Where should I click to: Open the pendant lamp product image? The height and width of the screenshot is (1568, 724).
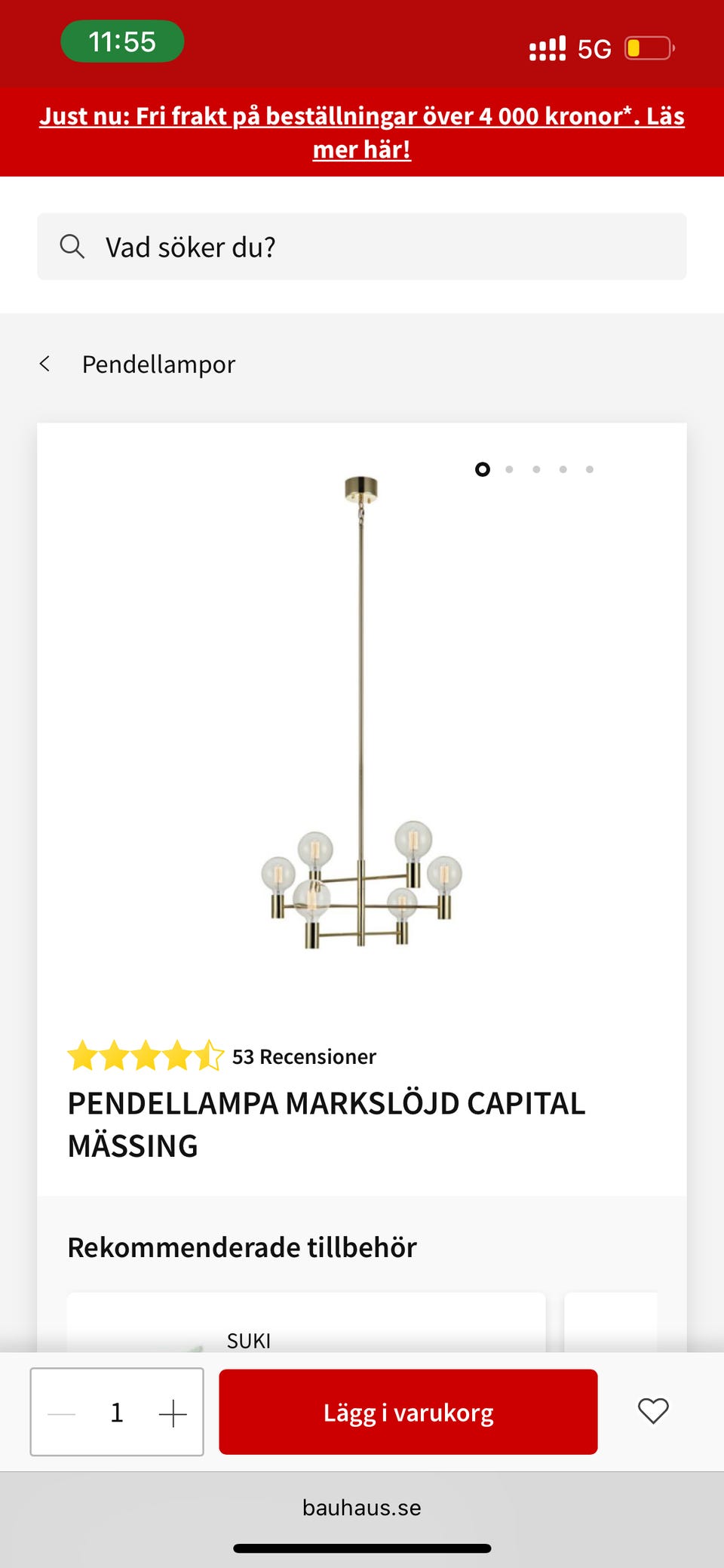pyautogui.click(x=361, y=713)
